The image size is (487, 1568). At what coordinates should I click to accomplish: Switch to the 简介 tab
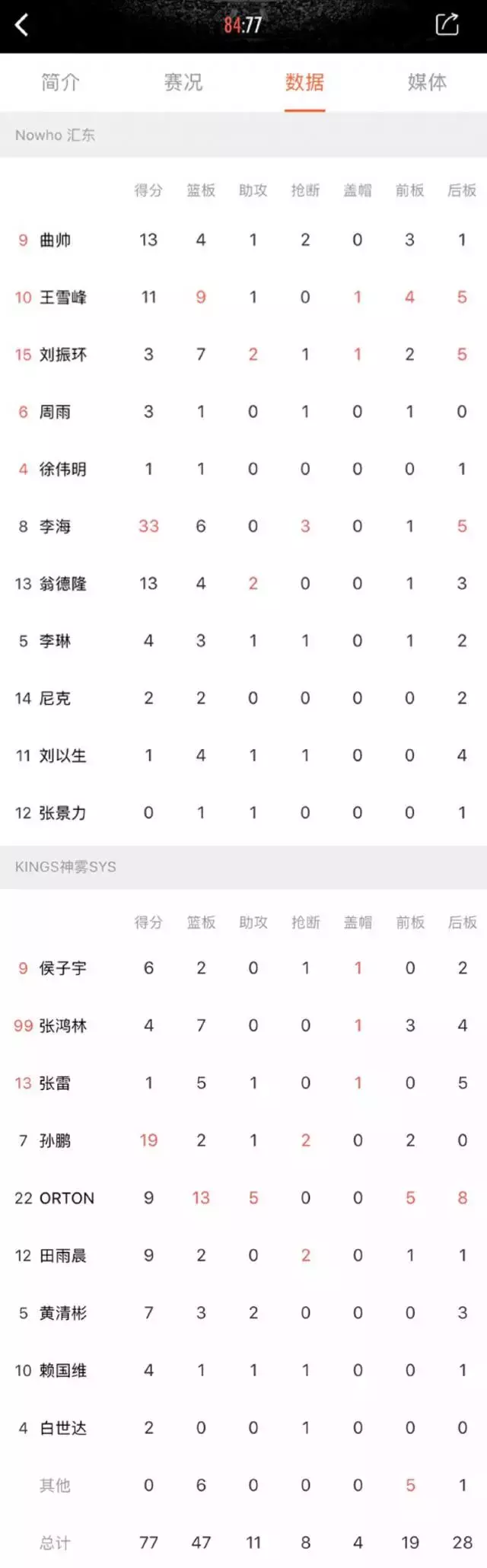coord(60,82)
